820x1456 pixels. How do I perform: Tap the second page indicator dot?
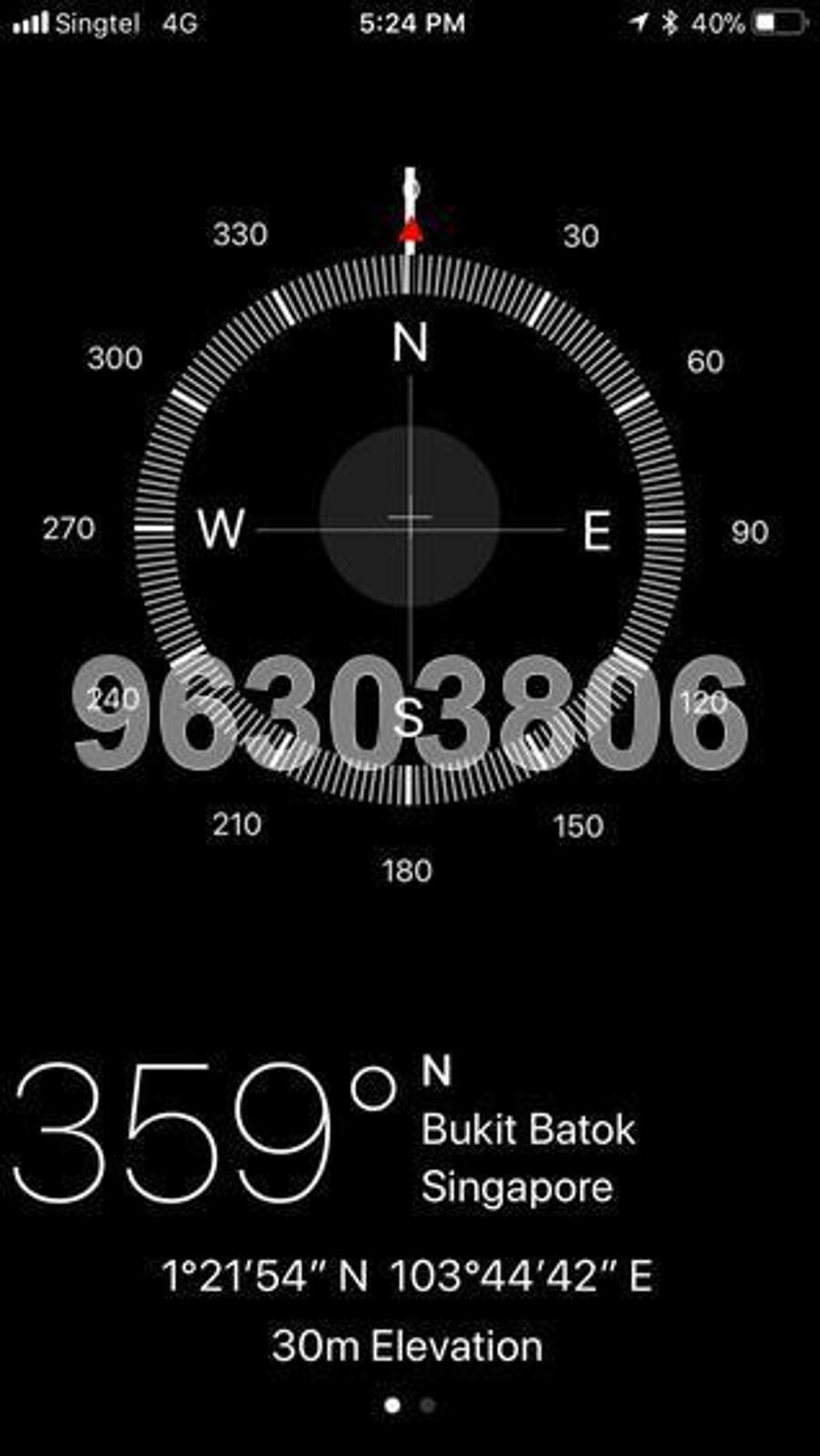427,1405
